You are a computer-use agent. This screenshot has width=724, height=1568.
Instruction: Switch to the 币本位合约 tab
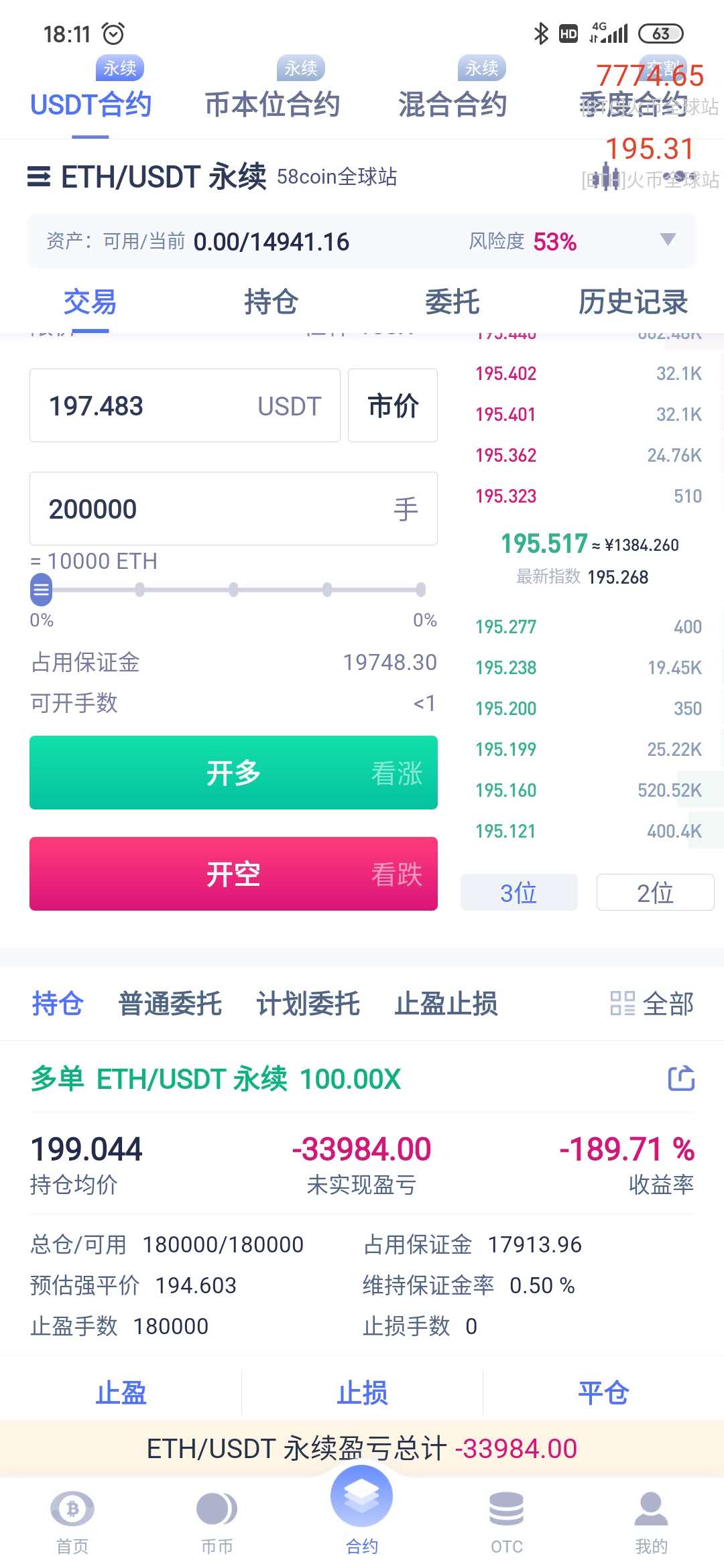click(272, 105)
